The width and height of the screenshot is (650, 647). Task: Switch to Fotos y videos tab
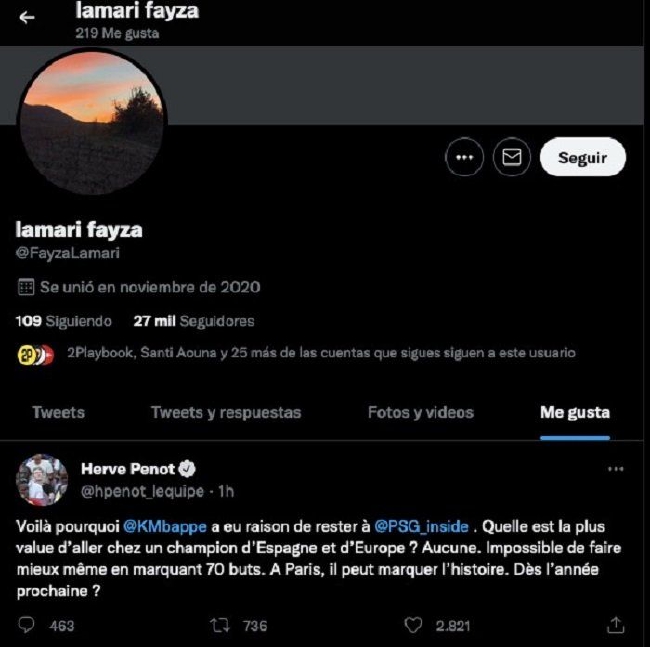coord(420,412)
